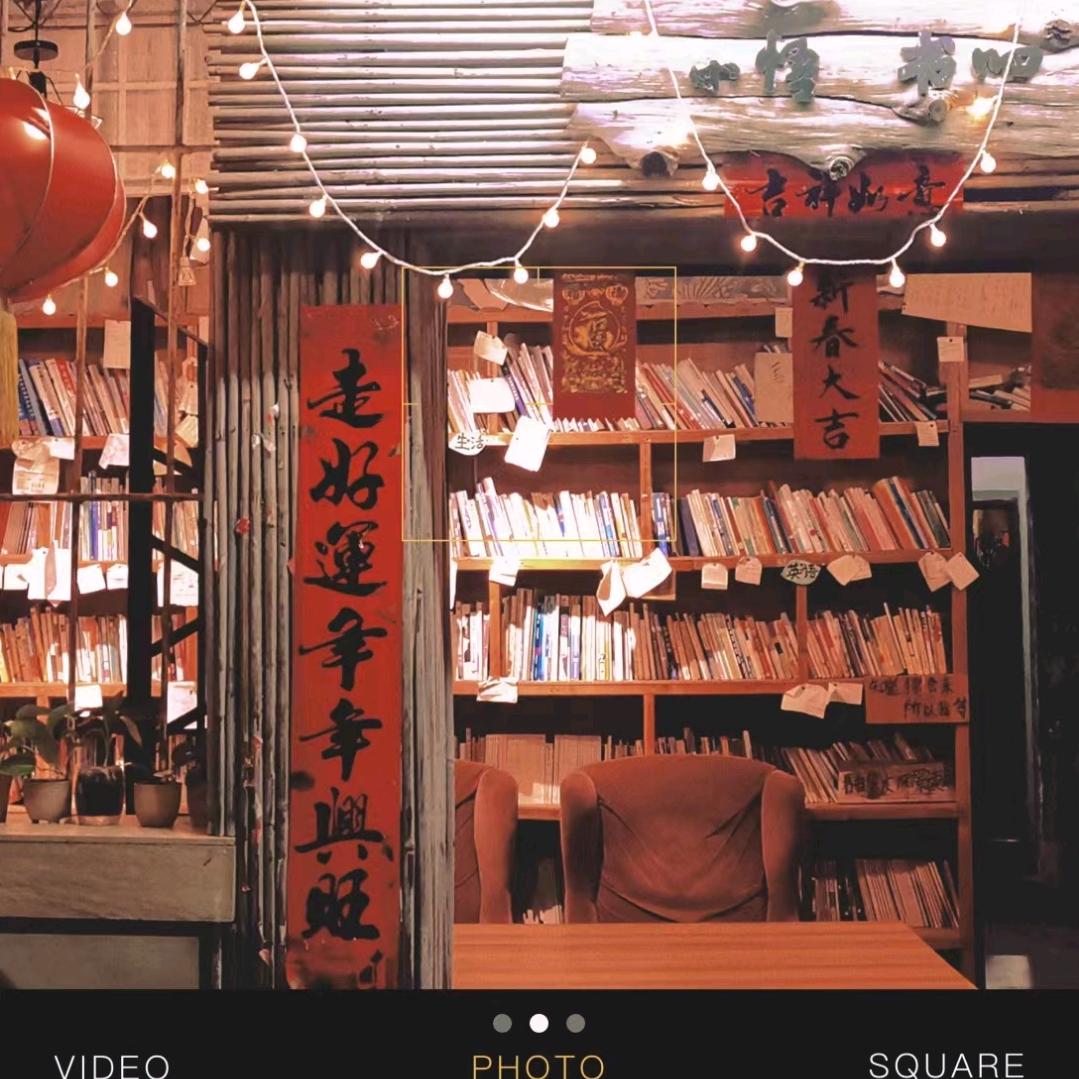
Task: Switch to VIDEO mode
Action: click(112, 1064)
